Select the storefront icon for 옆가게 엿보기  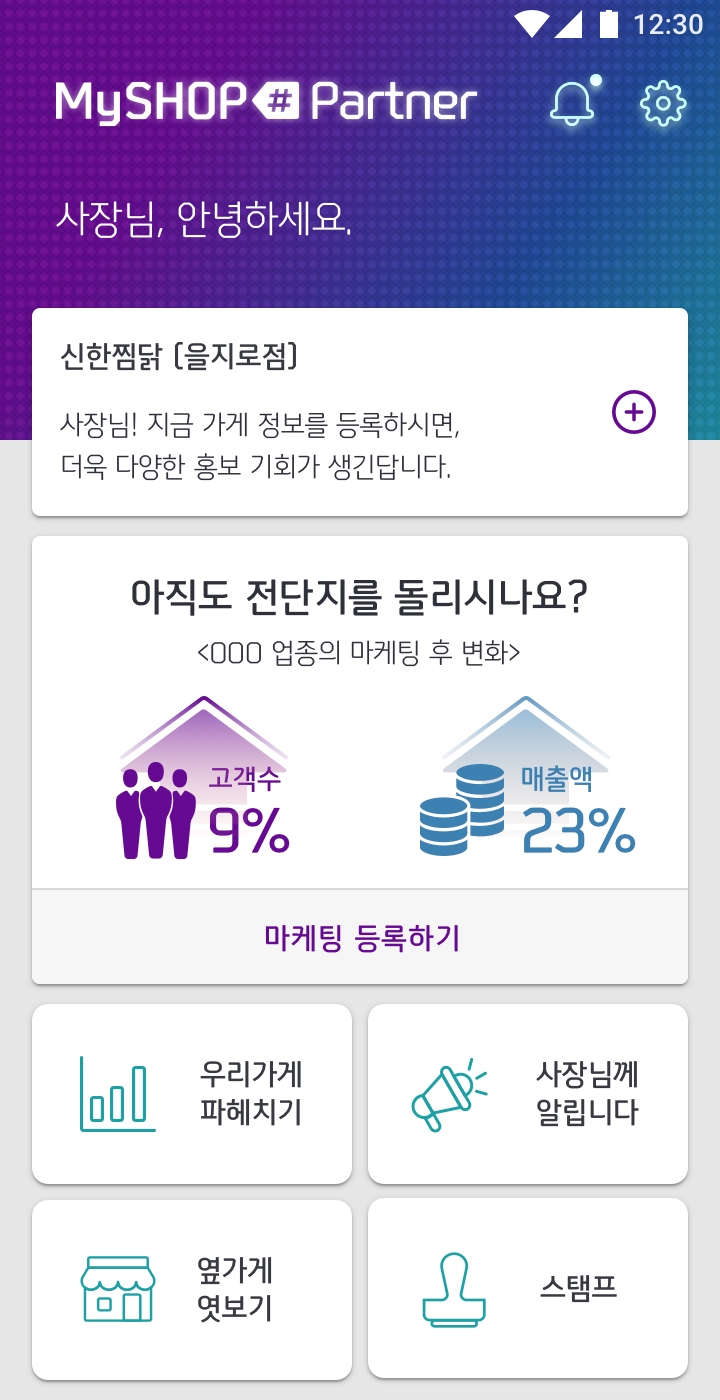(x=117, y=1288)
